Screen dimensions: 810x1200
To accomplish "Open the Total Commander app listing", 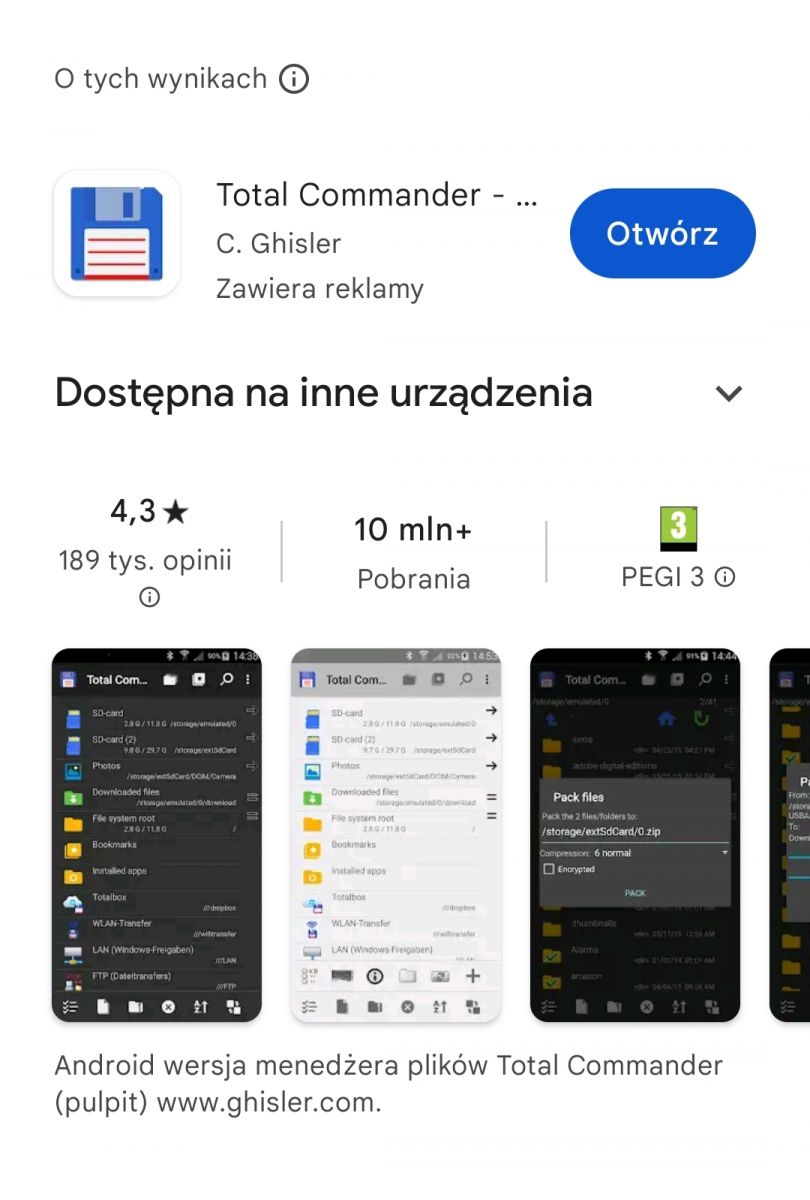I will 376,194.
